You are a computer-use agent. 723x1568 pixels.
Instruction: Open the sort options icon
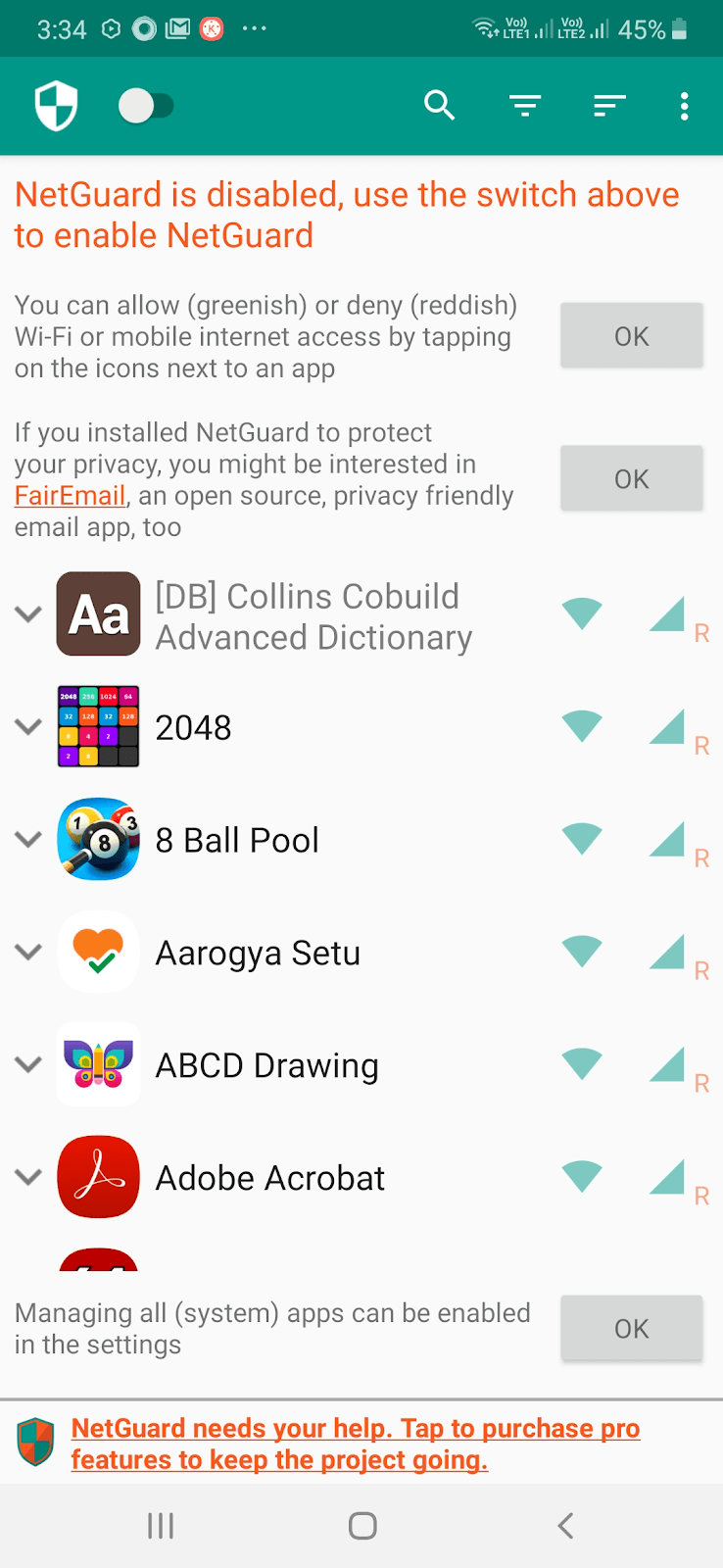click(609, 105)
